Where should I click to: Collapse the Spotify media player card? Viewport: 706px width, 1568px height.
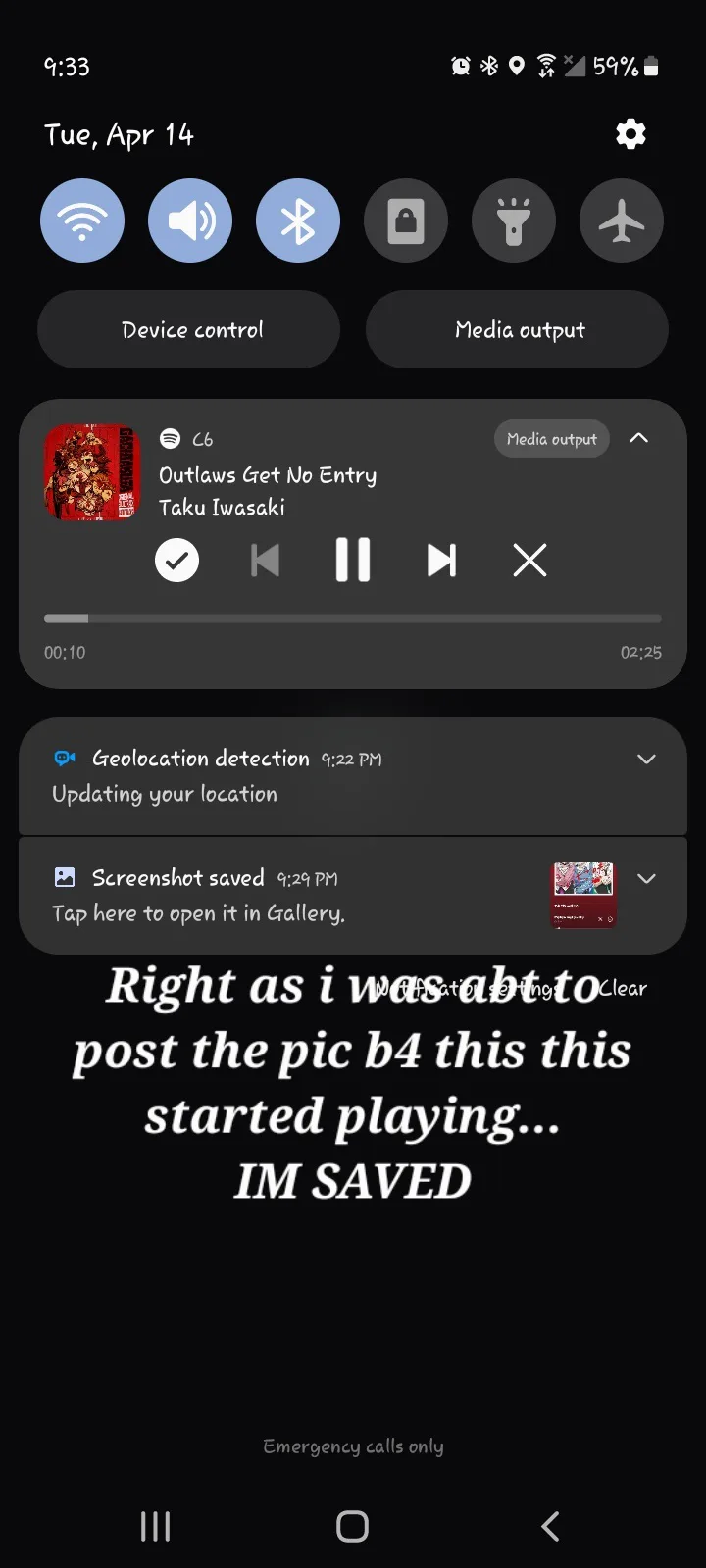[639, 438]
